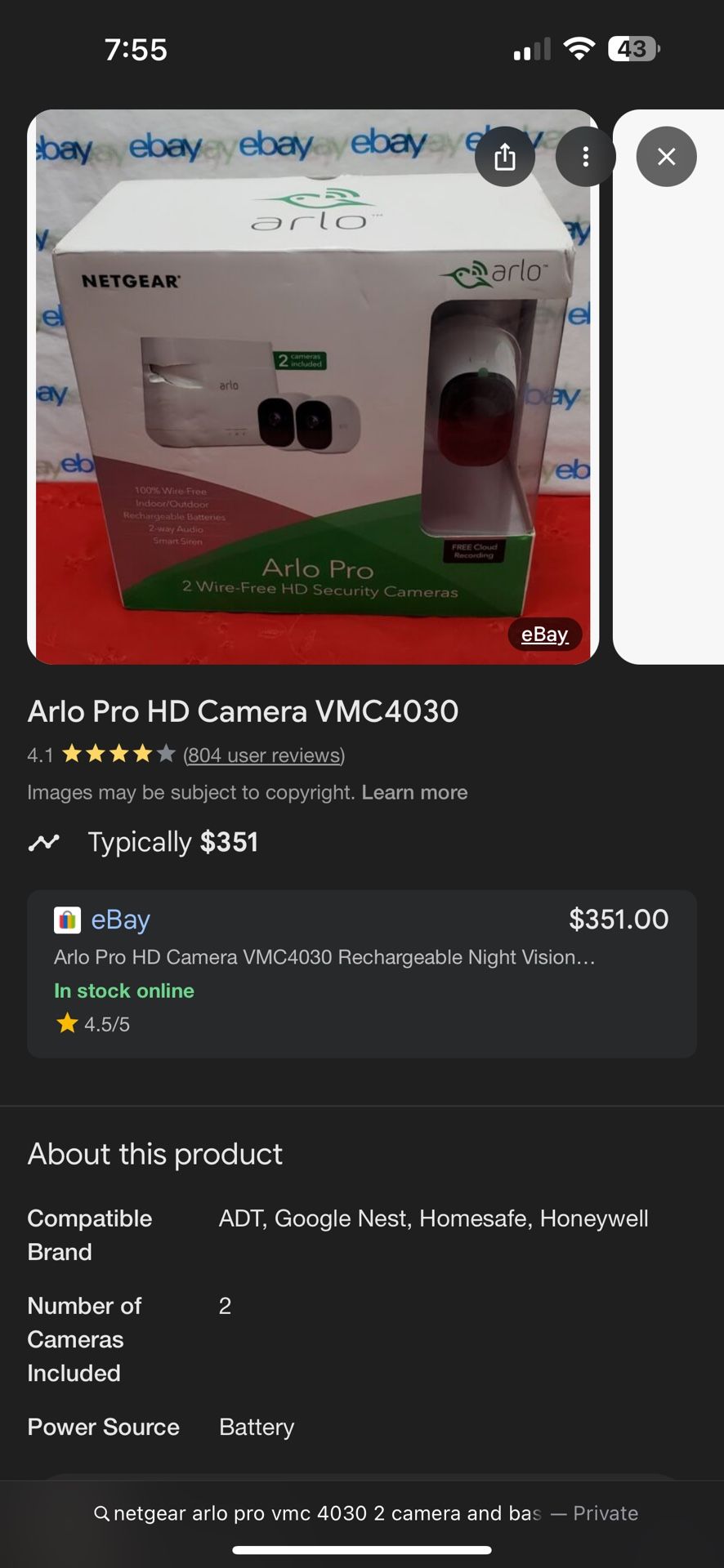
Task: Tap the price trend chart icon
Action: 45,842
